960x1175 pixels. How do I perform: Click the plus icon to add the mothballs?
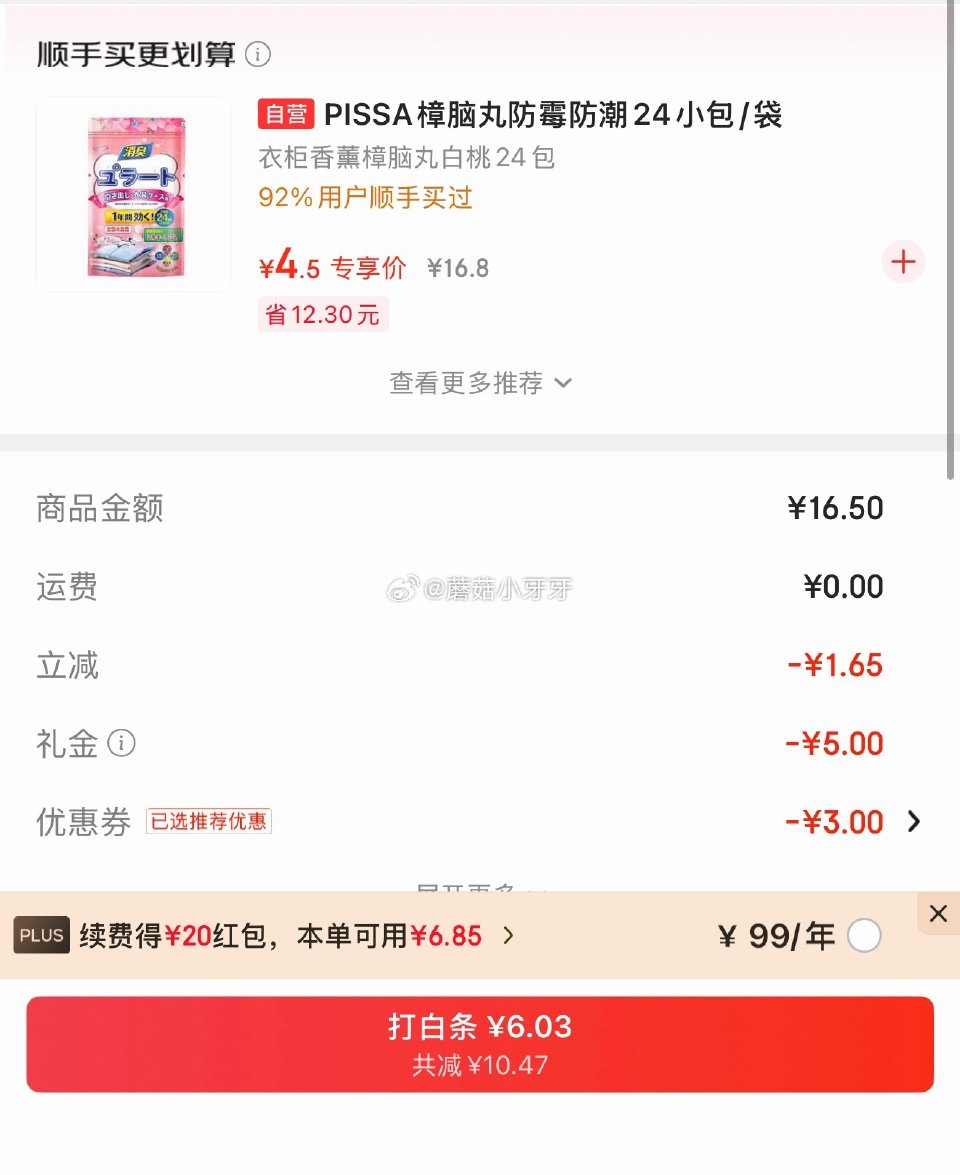902,262
